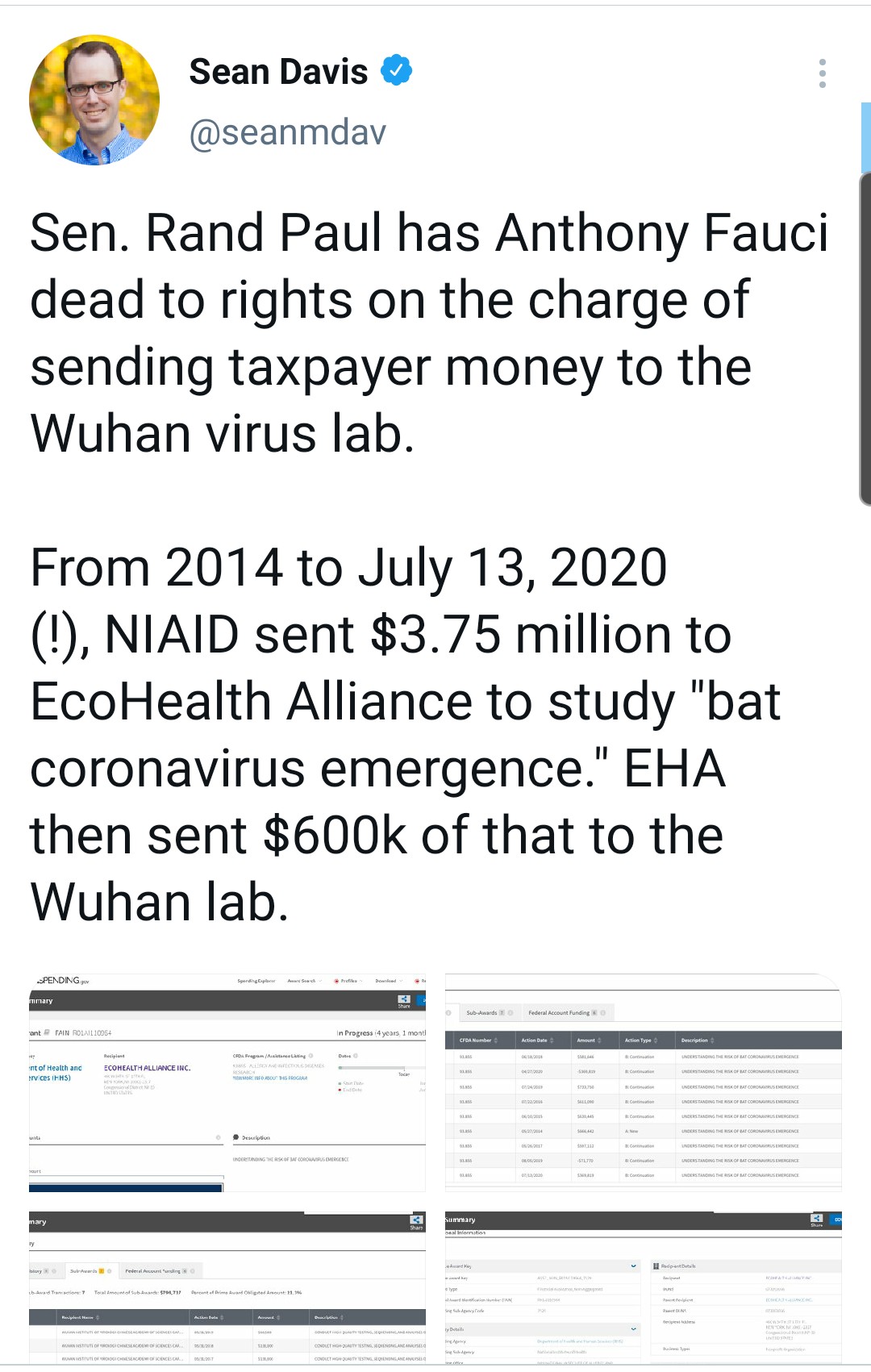871x1372 pixels.
Task: View the CFDA transactions table image
Action: pos(643,1082)
